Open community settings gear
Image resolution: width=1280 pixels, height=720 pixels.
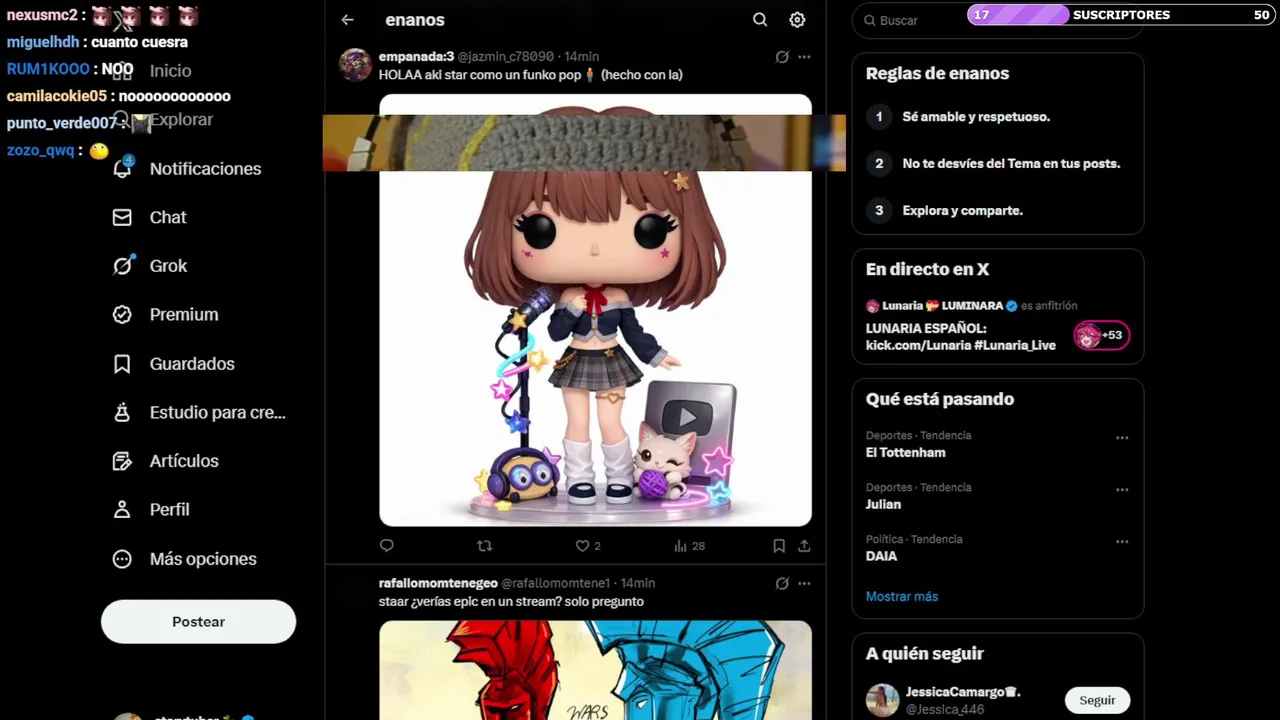coord(797,20)
